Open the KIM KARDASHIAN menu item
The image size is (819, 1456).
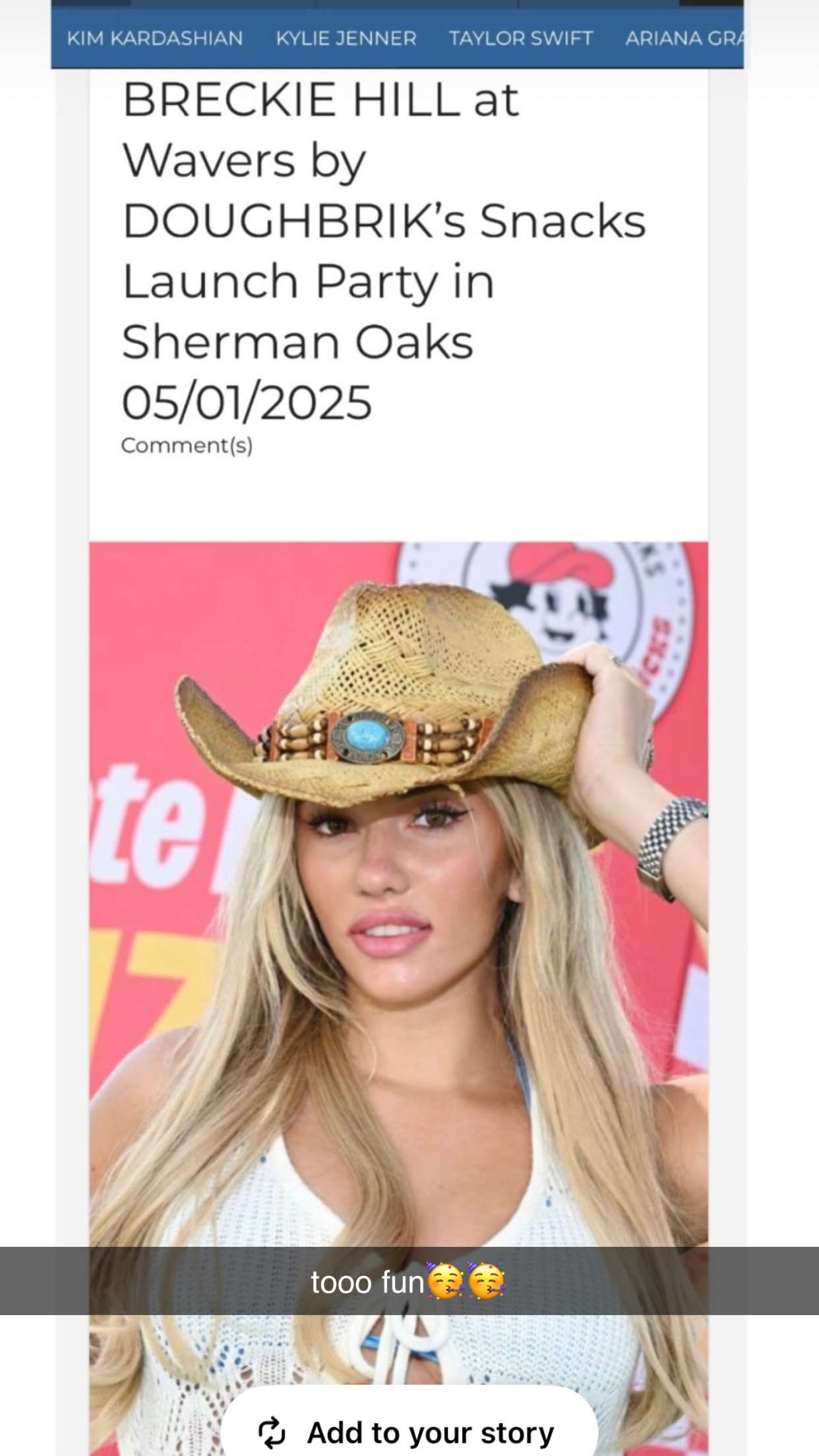tap(155, 38)
